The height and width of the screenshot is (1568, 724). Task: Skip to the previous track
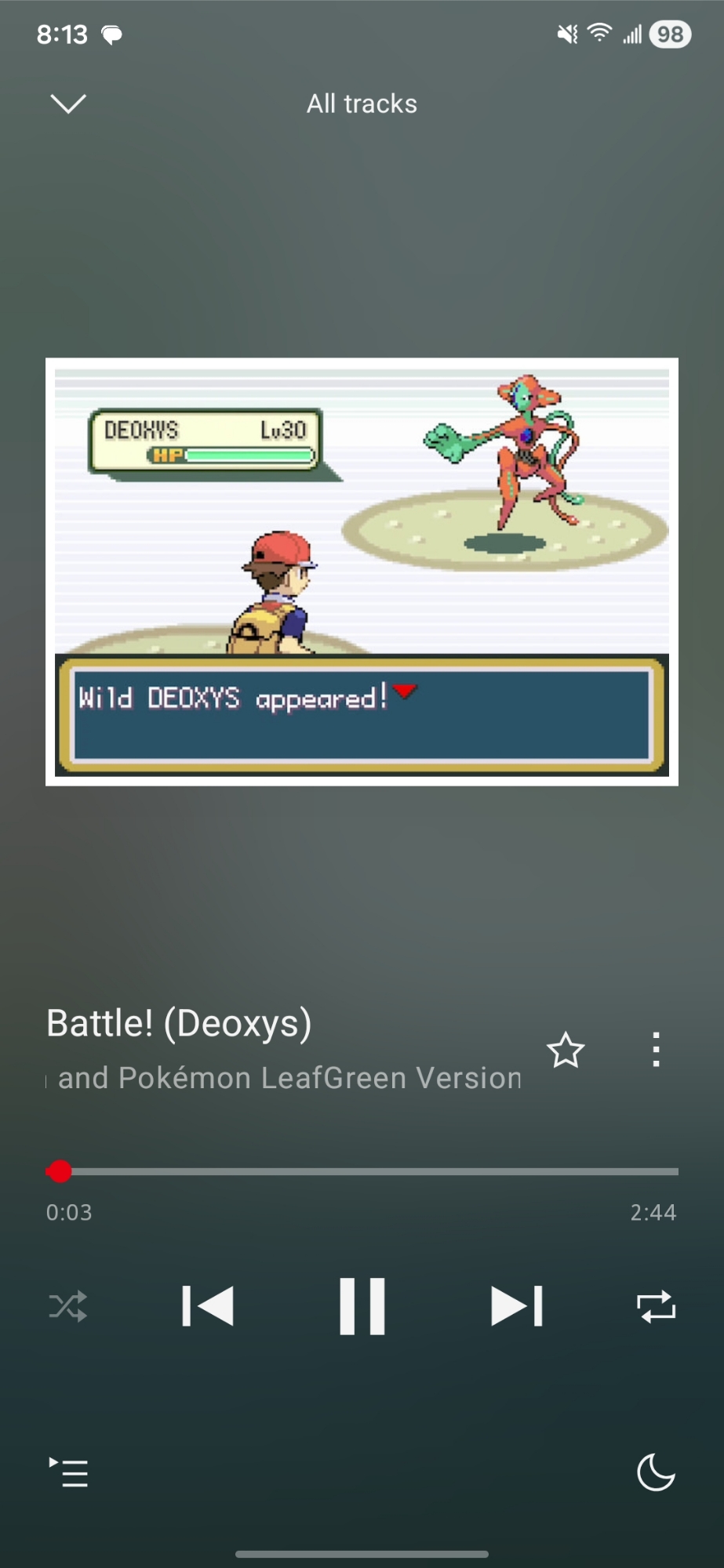point(208,1306)
